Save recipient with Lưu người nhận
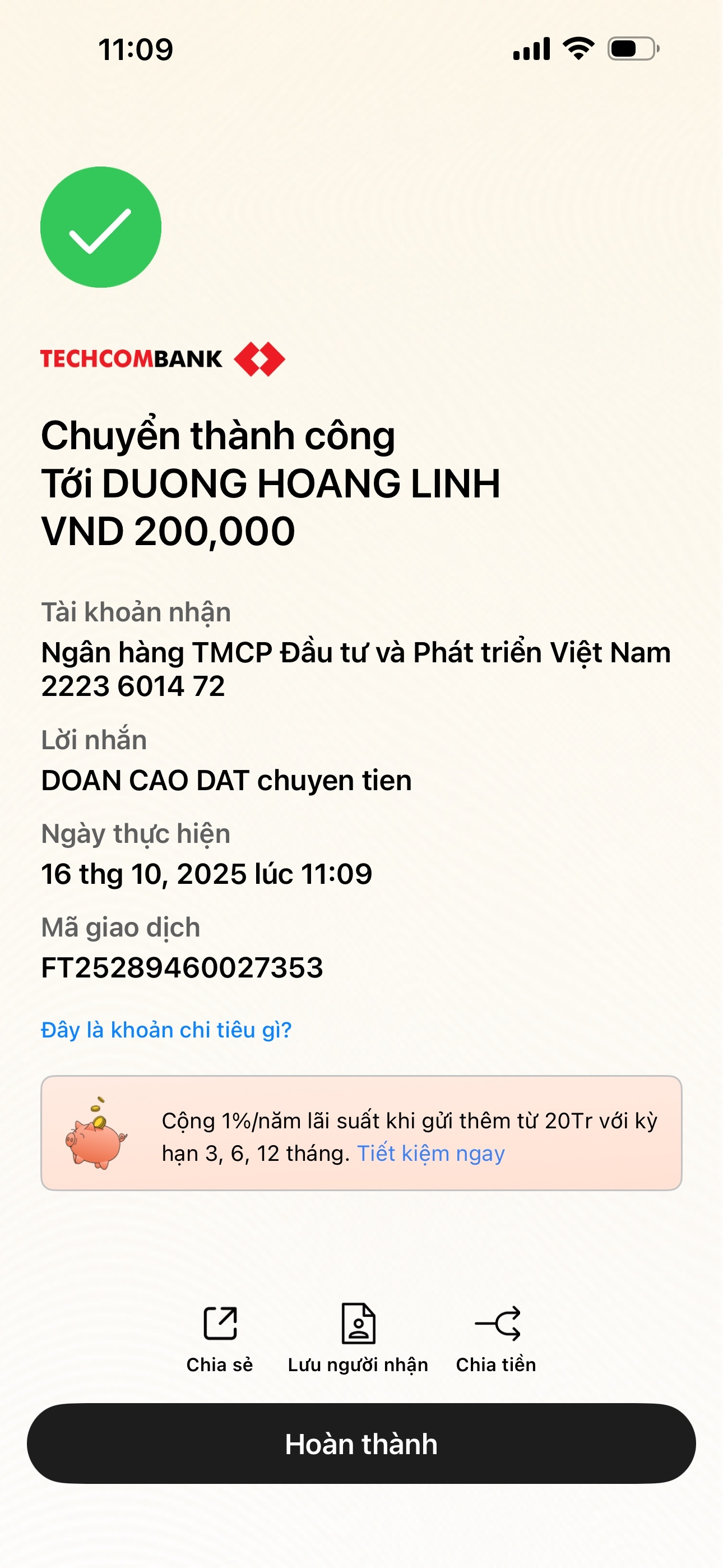Image resolution: width=723 pixels, height=1568 pixels. pyautogui.click(x=358, y=1338)
